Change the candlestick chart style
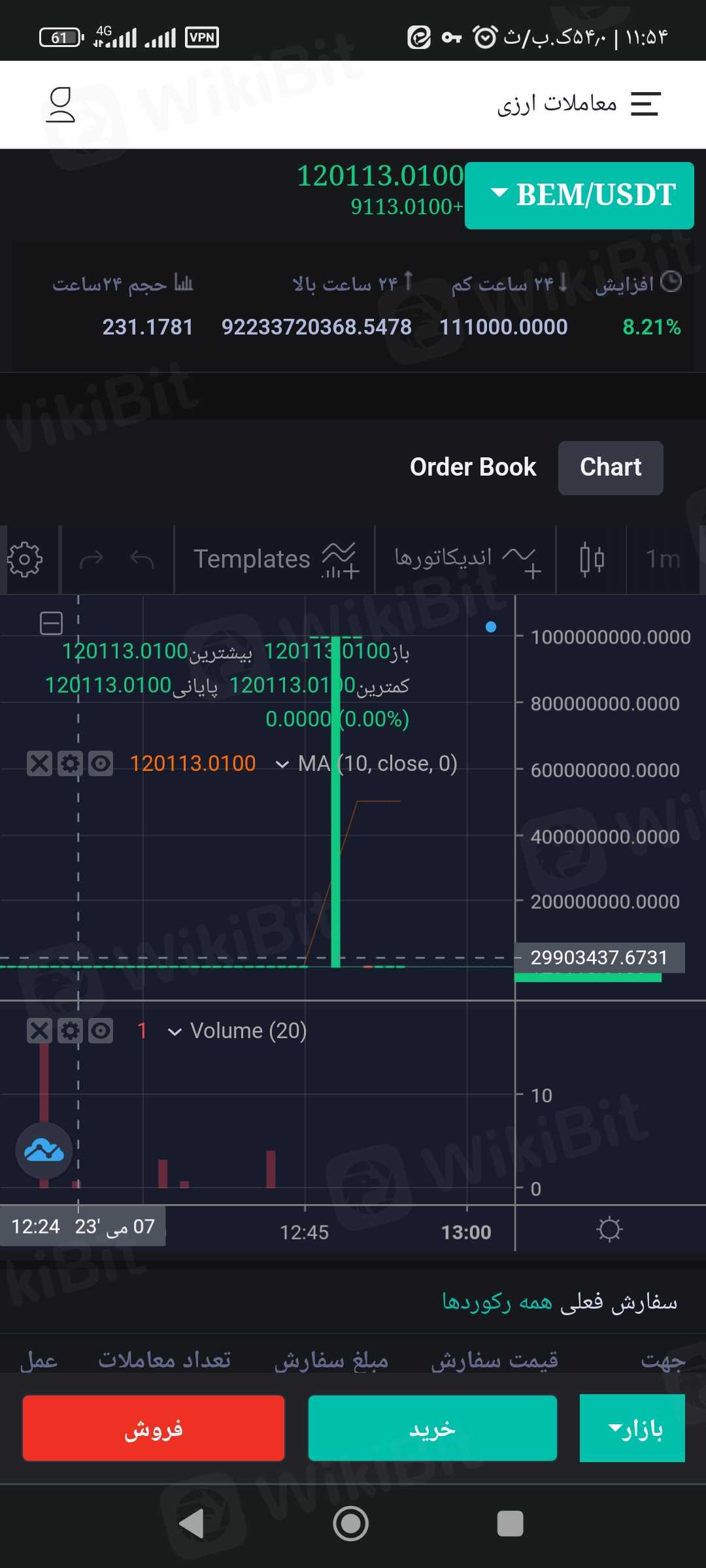706x1568 pixels. coord(592,559)
